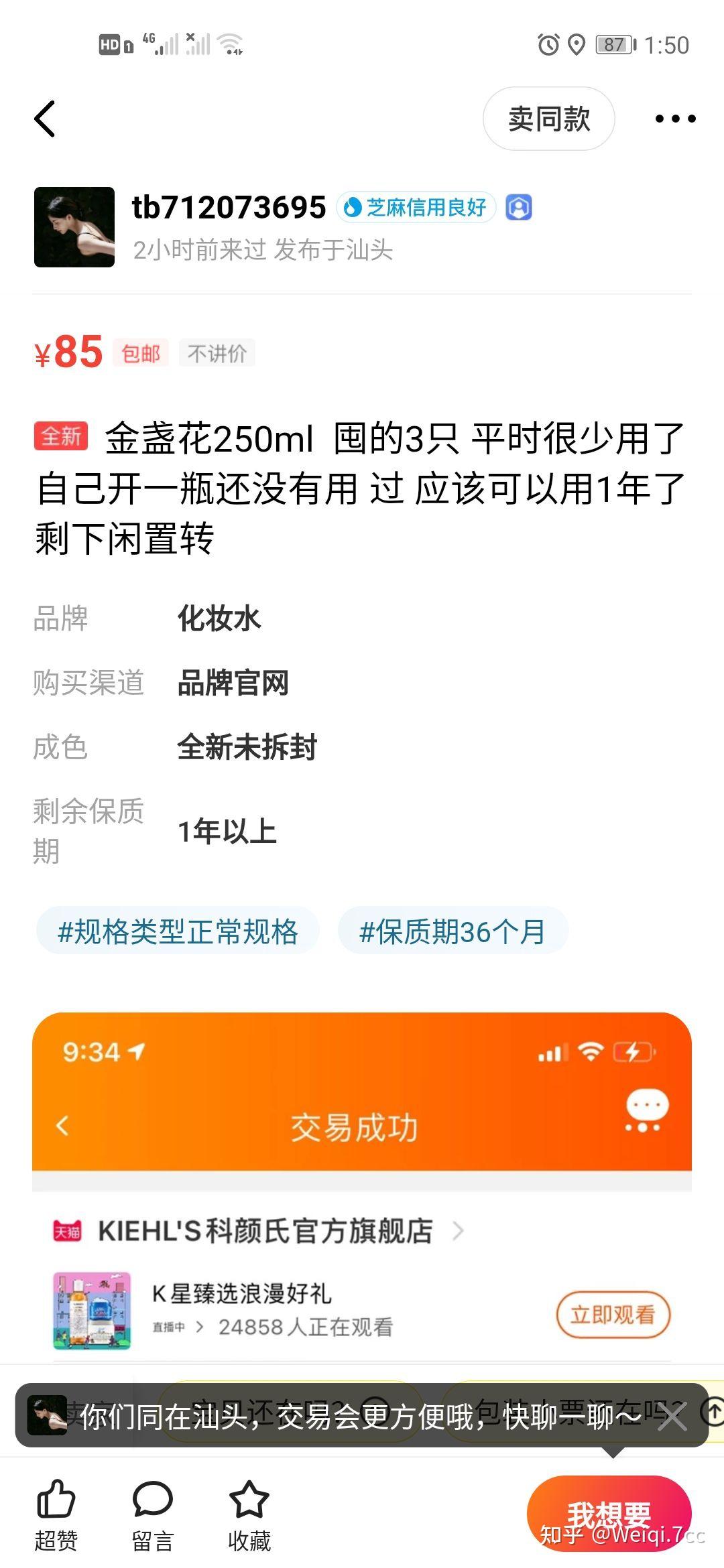Go back using the back arrow
The height and width of the screenshot is (1568, 724).
[45, 119]
